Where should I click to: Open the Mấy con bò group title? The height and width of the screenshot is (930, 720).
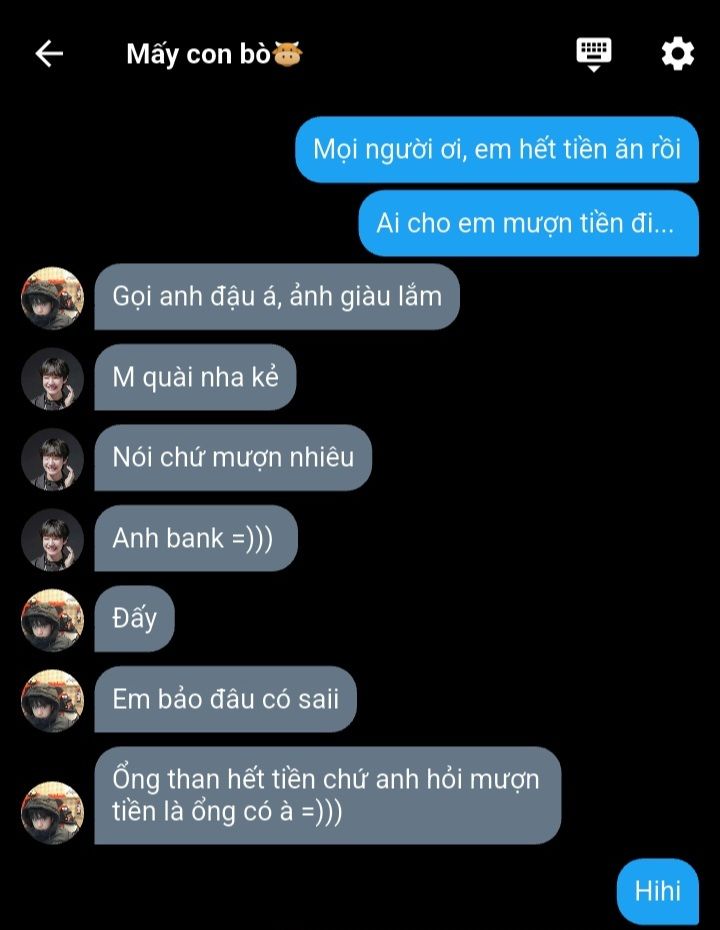pos(214,54)
